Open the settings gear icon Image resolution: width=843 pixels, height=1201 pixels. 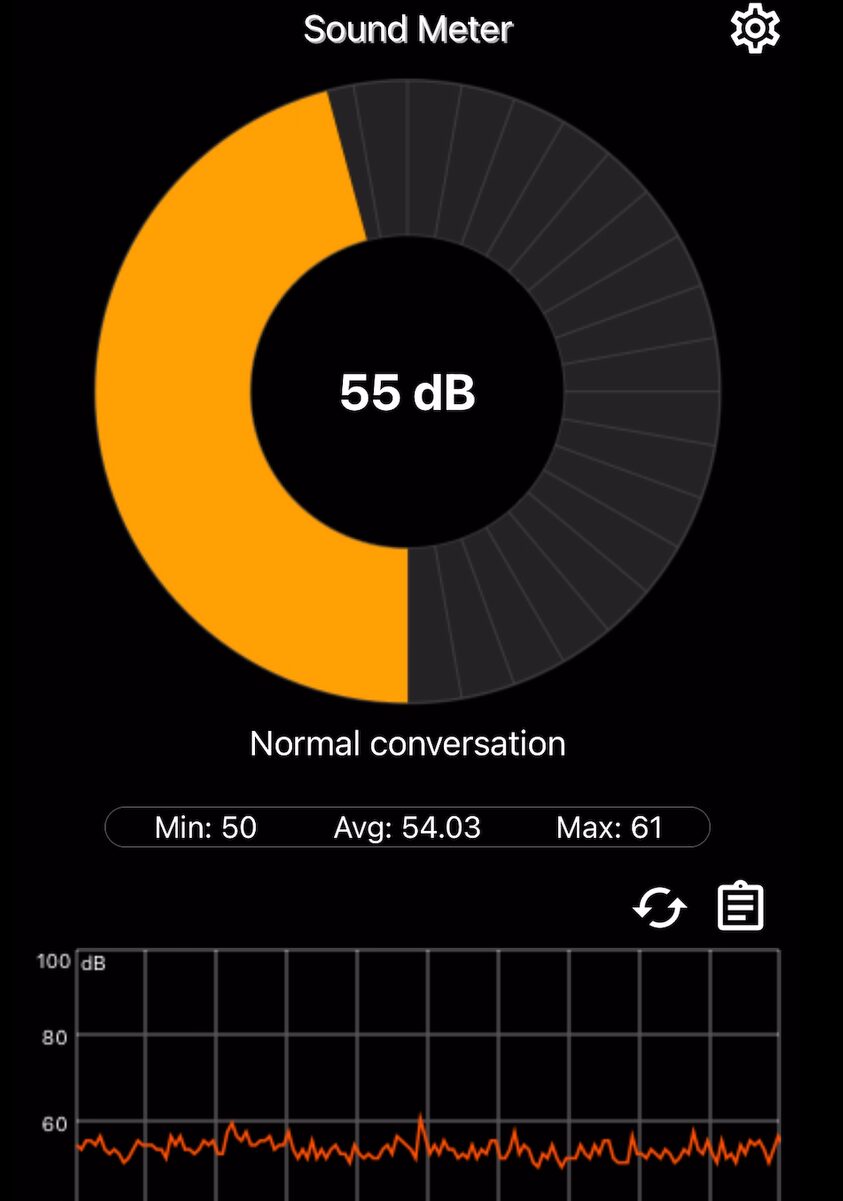pos(754,29)
